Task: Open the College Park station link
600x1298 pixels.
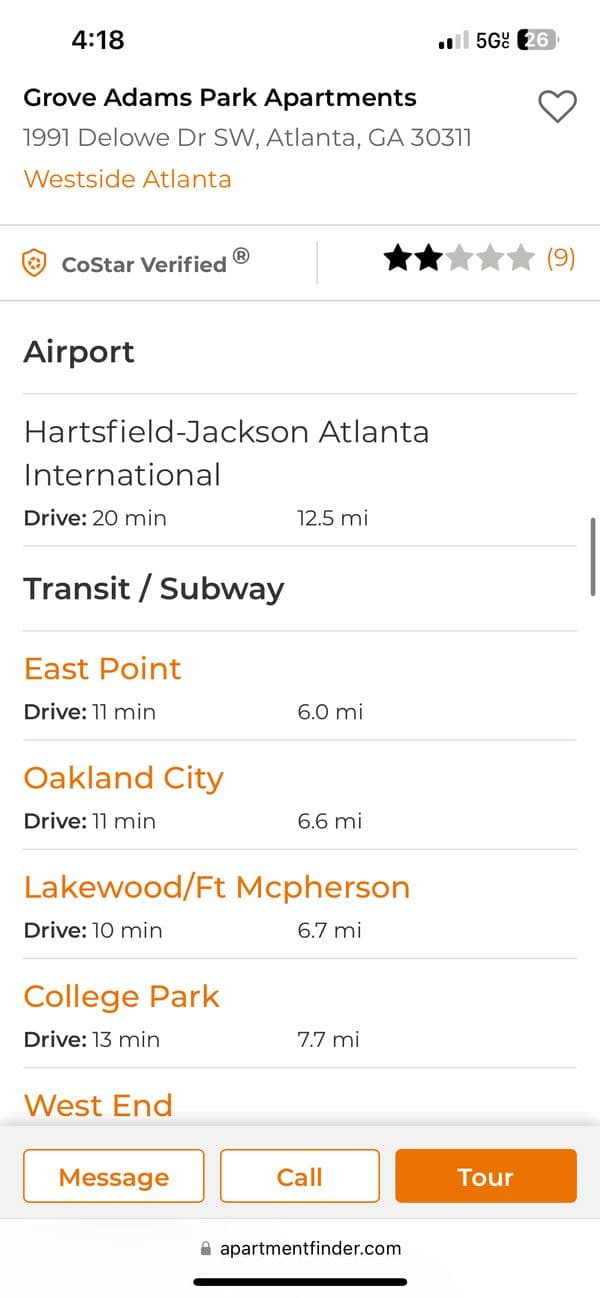Action: (x=121, y=996)
